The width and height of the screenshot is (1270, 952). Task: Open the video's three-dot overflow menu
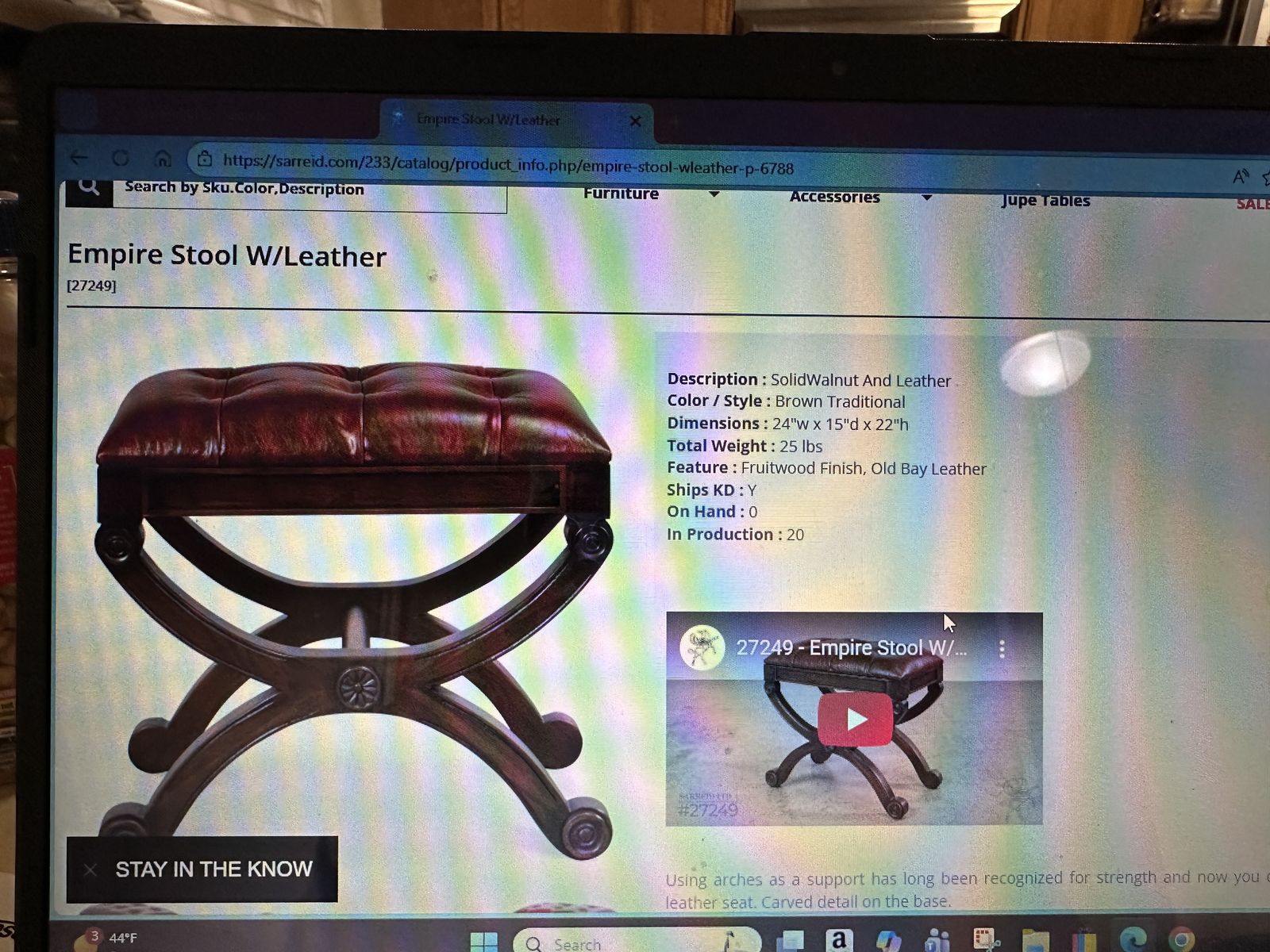pyautogui.click(x=1002, y=649)
